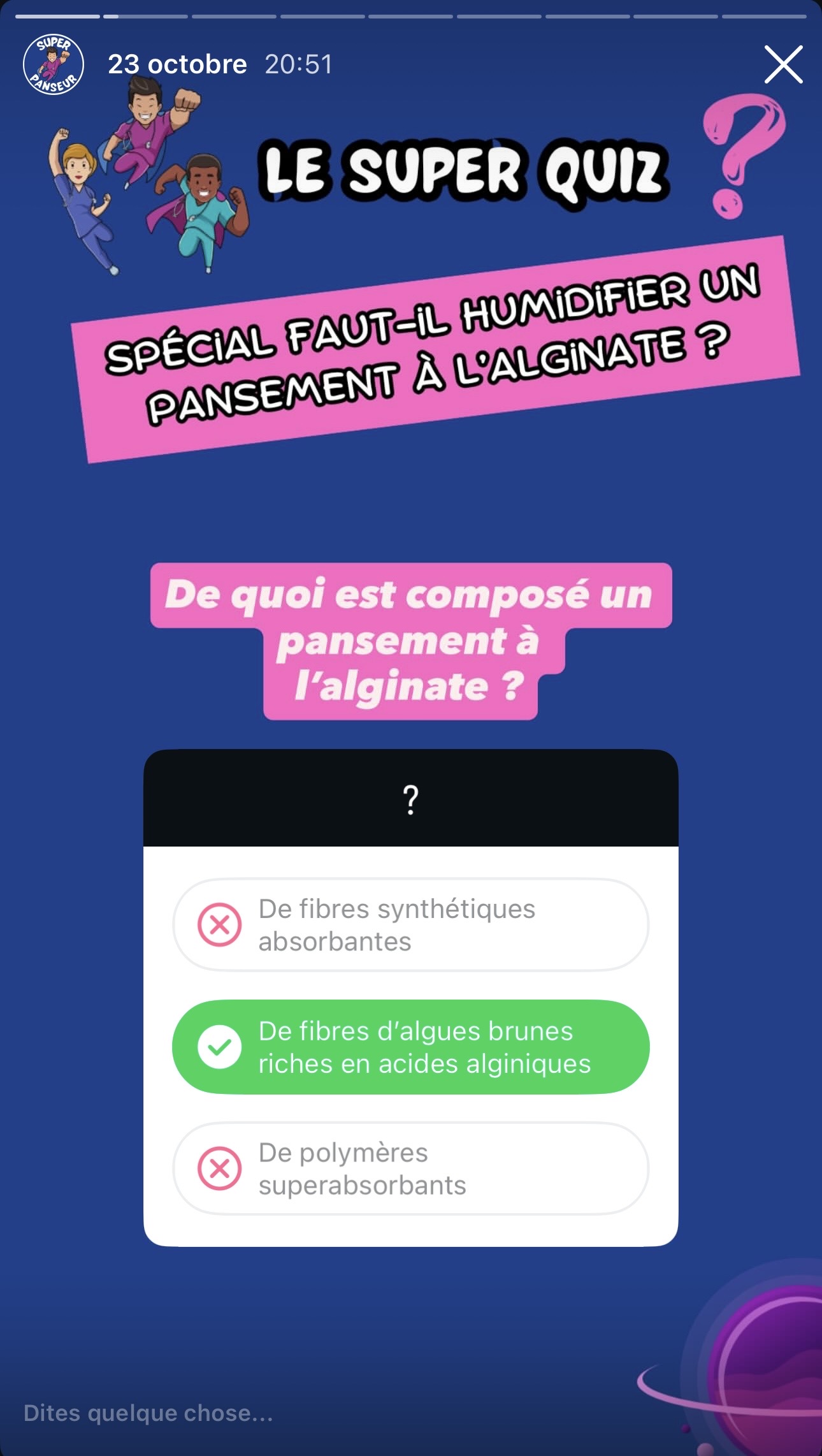Viewport: 822px width, 1456px height.
Task: Close the story viewer
Action: pos(783,64)
